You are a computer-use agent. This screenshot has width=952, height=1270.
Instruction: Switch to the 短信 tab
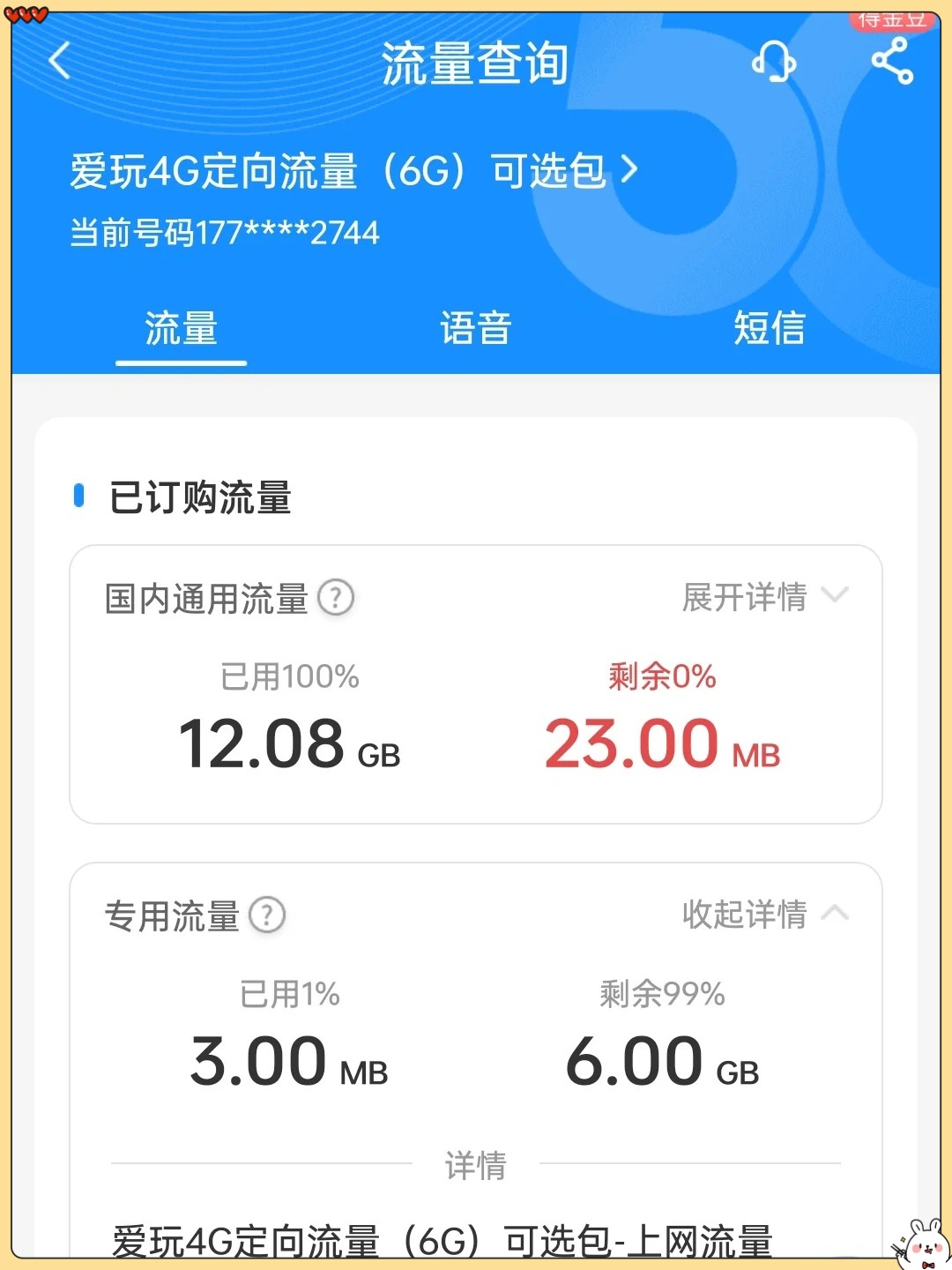point(770,329)
